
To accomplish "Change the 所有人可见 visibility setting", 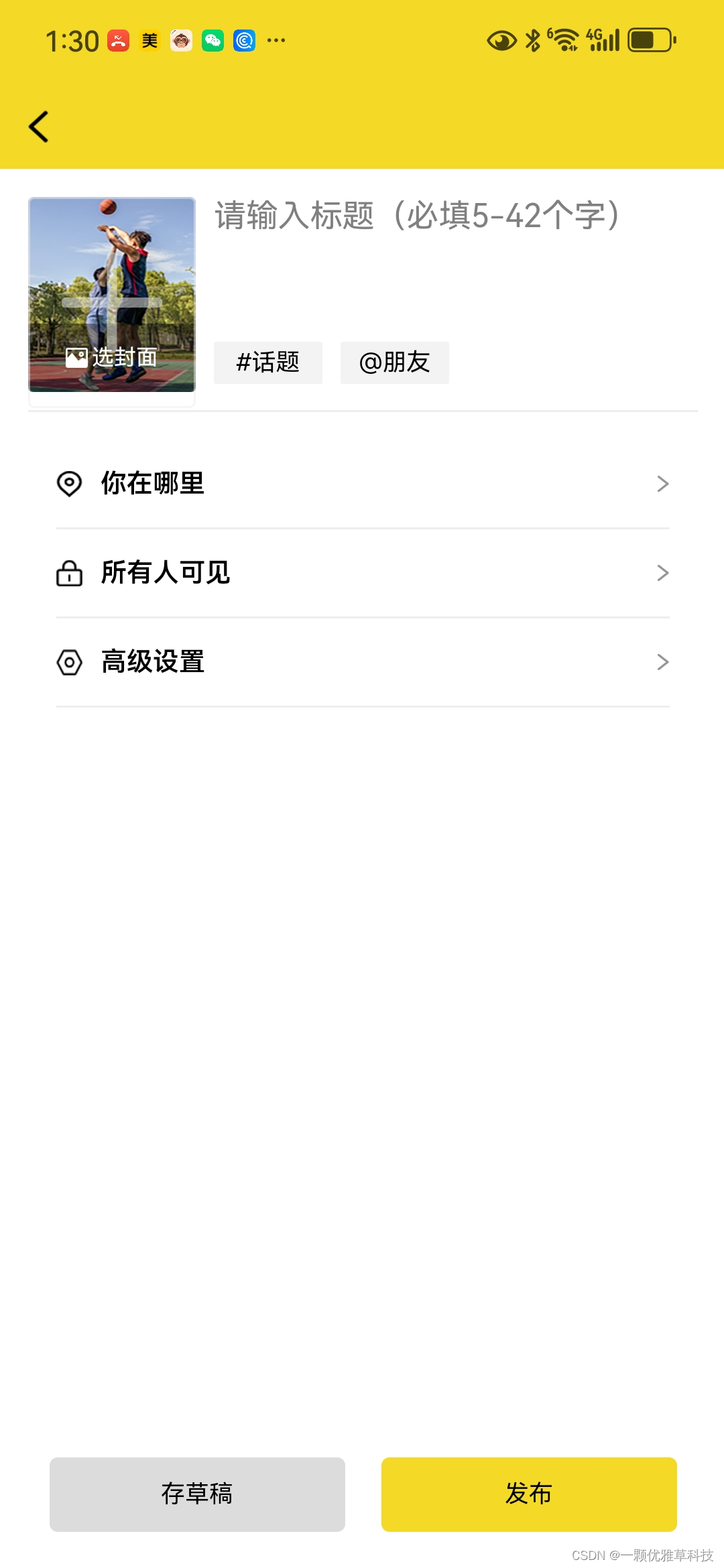I will click(x=362, y=573).
